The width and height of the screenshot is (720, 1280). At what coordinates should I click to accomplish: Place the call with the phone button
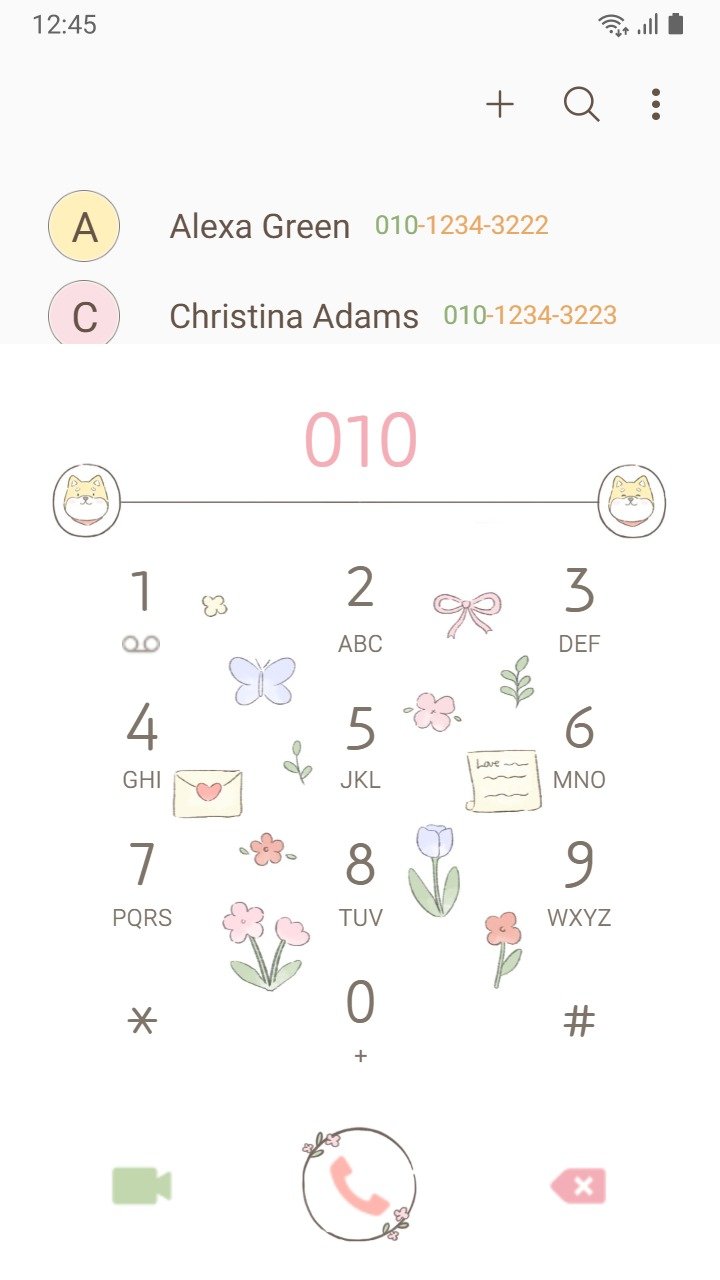click(359, 1185)
